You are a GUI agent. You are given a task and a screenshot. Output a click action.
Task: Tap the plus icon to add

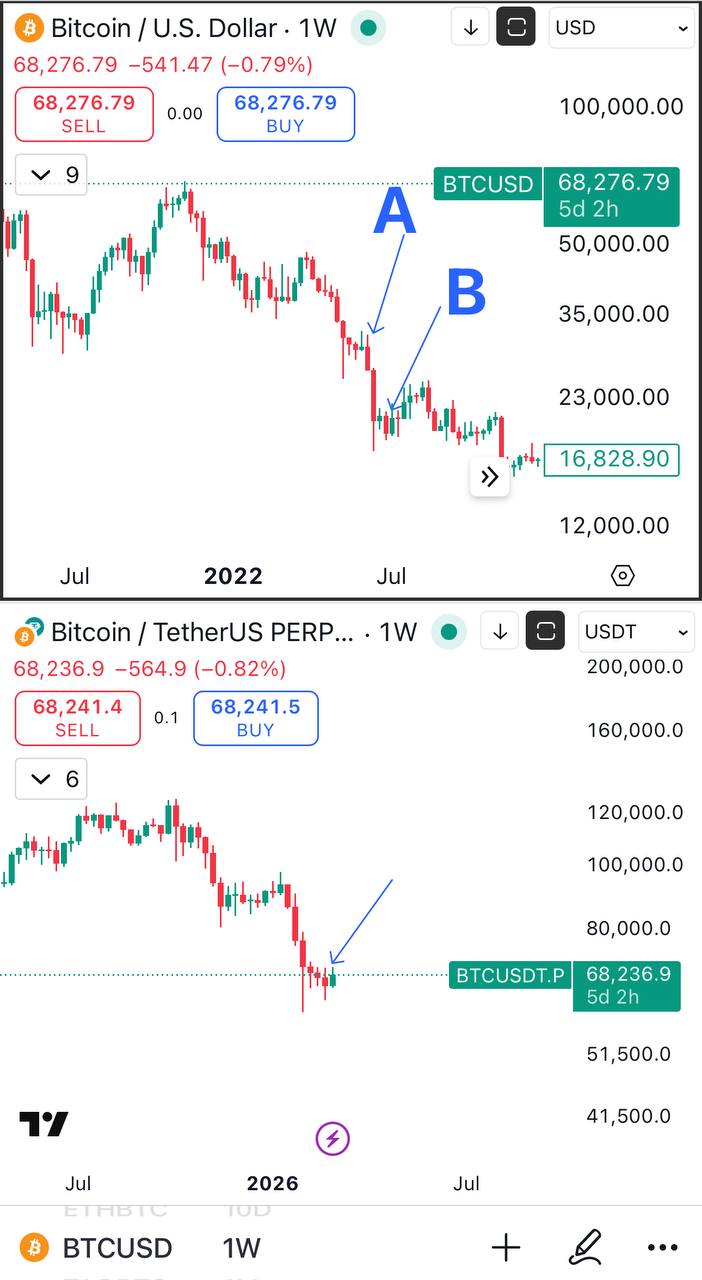[x=506, y=1247]
